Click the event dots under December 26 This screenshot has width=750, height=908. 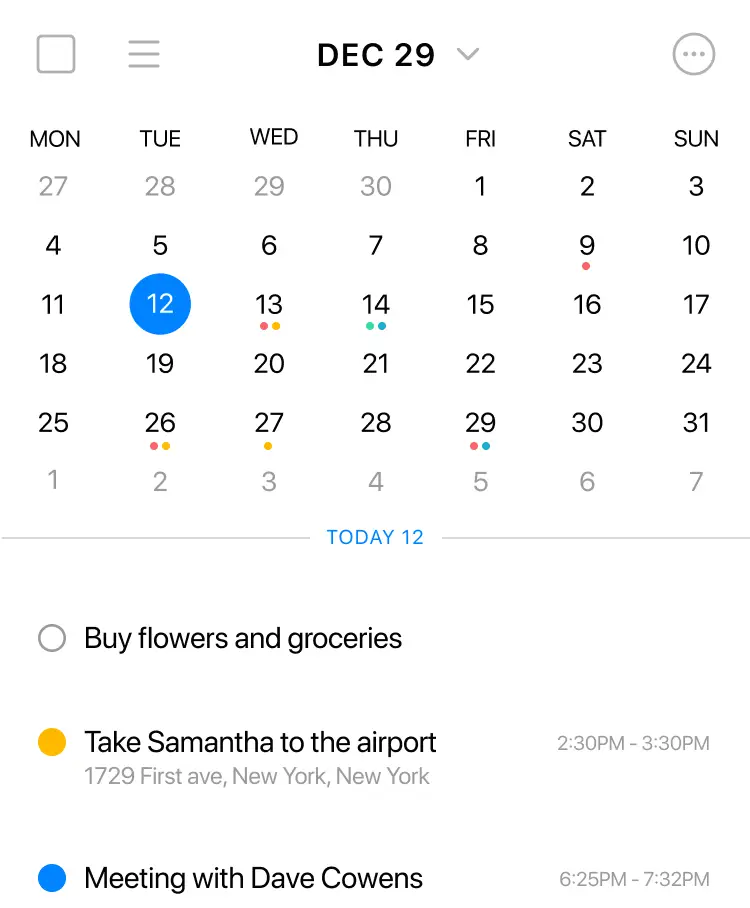tap(160, 444)
